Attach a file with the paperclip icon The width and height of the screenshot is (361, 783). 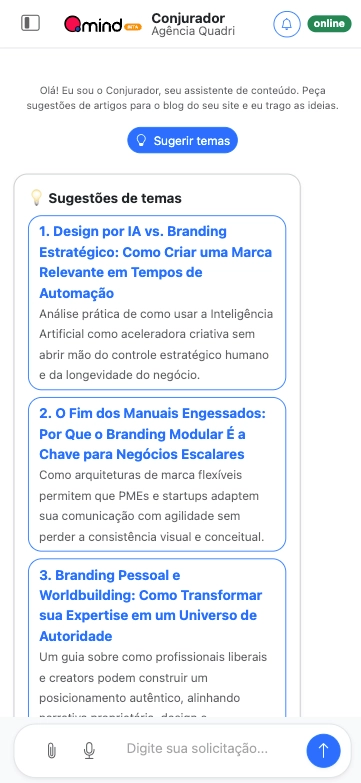[x=51, y=750]
